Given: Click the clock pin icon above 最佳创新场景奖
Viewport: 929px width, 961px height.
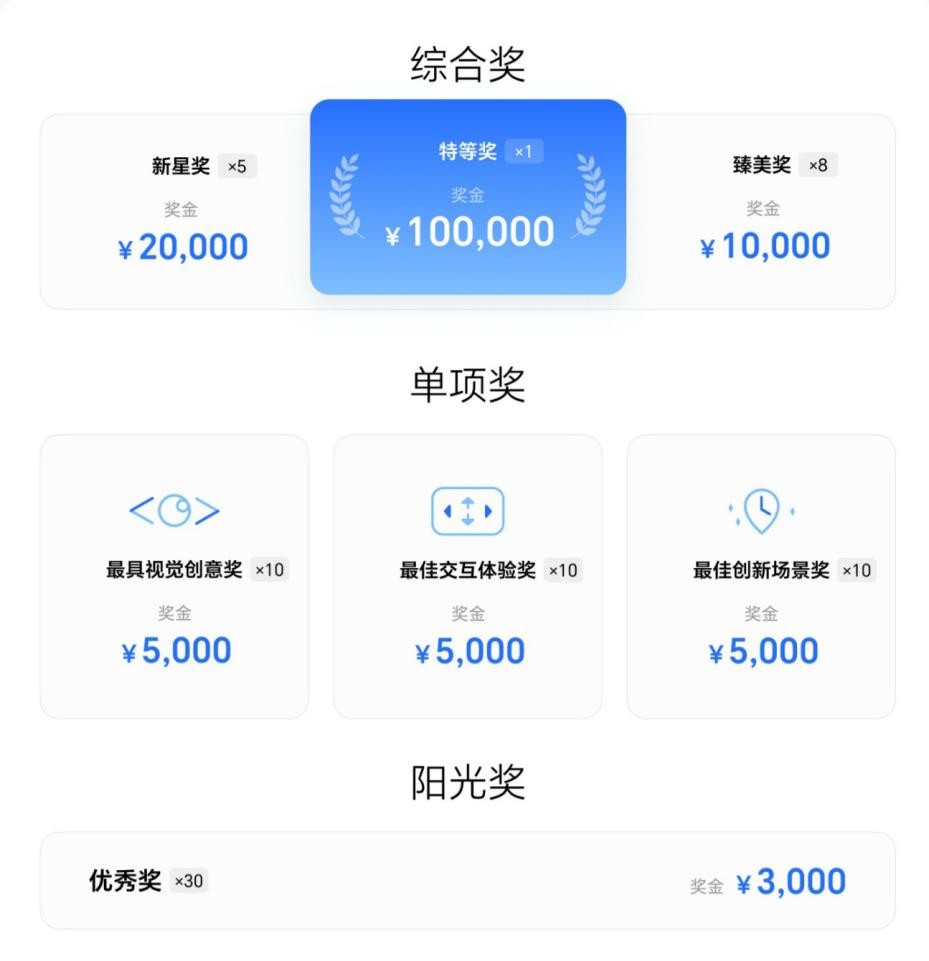Looking at the screenshot, I should [x=762, y=510].
